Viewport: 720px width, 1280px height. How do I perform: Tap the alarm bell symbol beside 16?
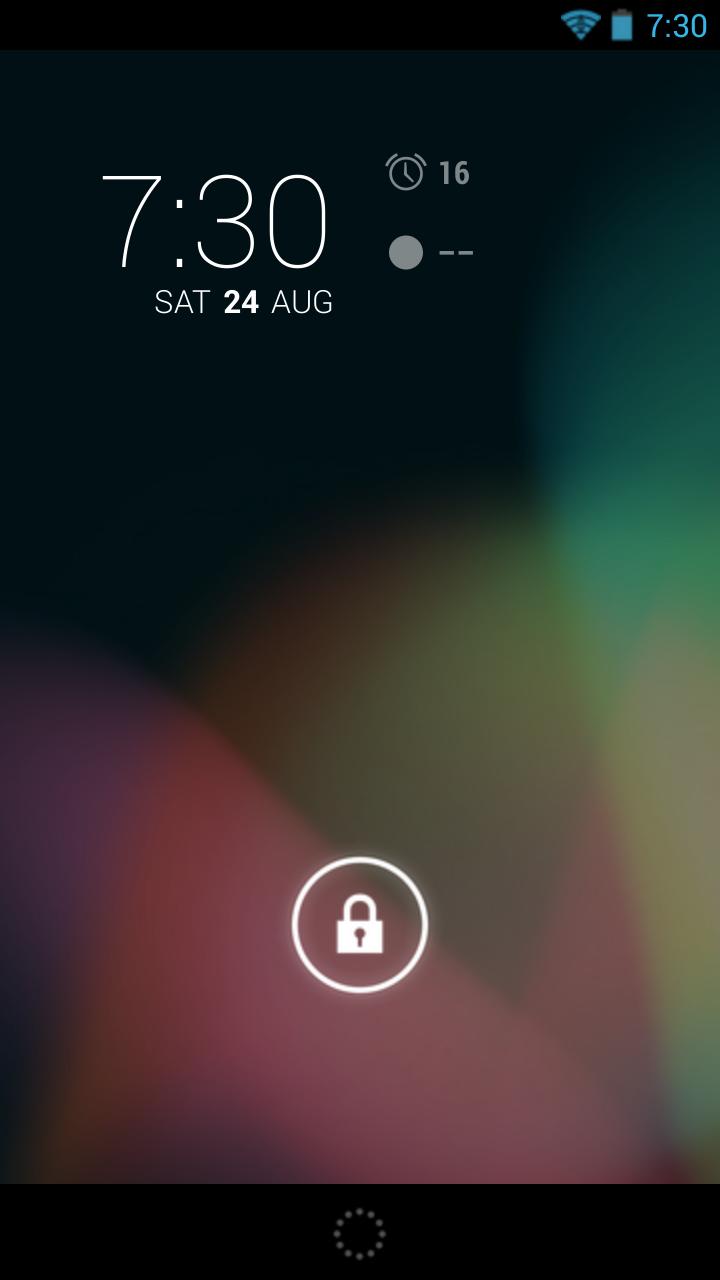pos(404,173)
